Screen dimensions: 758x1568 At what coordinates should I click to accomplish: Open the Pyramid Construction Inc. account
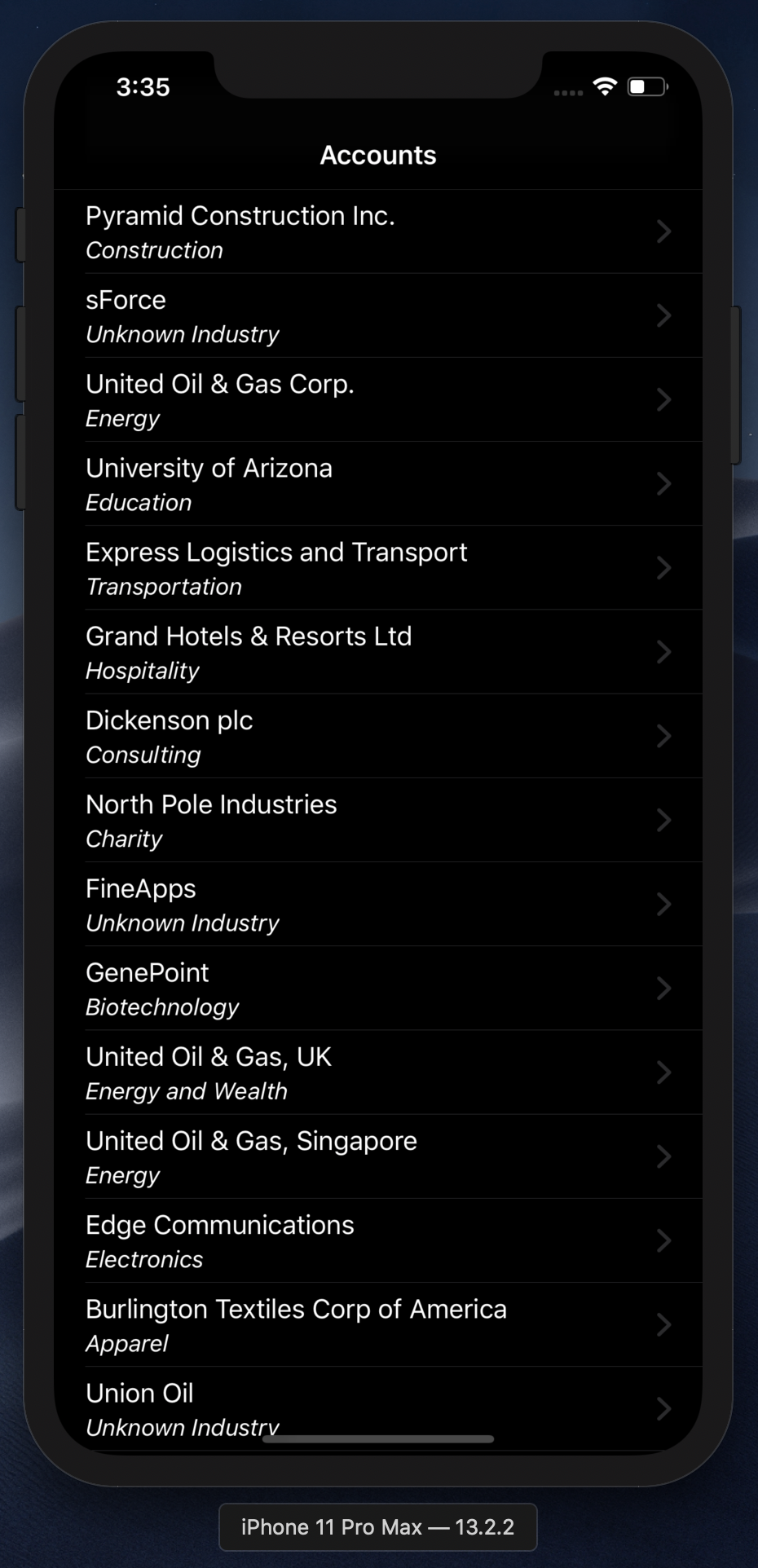pyautogui.click(x=378, y=231)
